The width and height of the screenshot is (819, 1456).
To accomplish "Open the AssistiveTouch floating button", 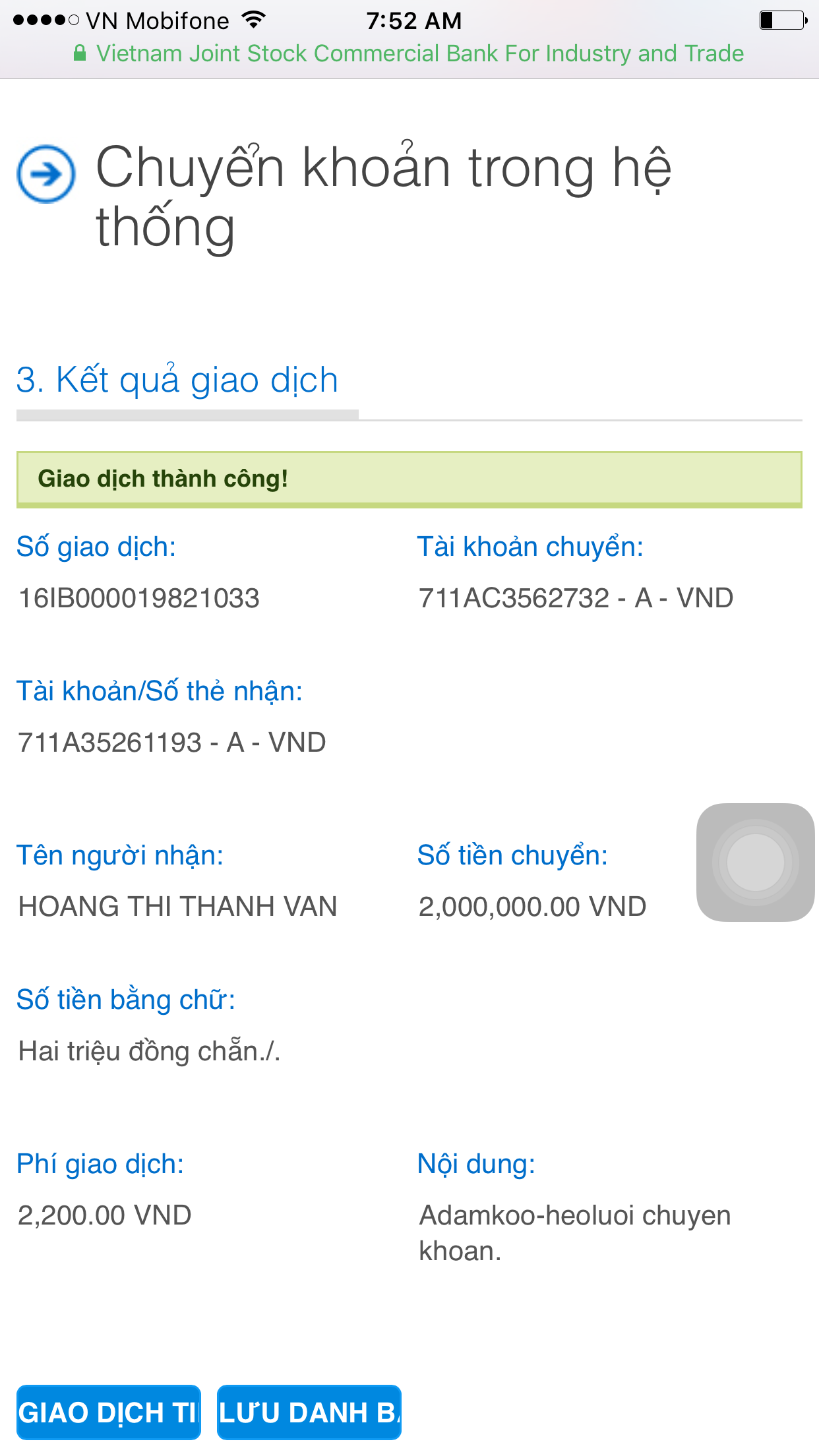I will click(755, 862).
